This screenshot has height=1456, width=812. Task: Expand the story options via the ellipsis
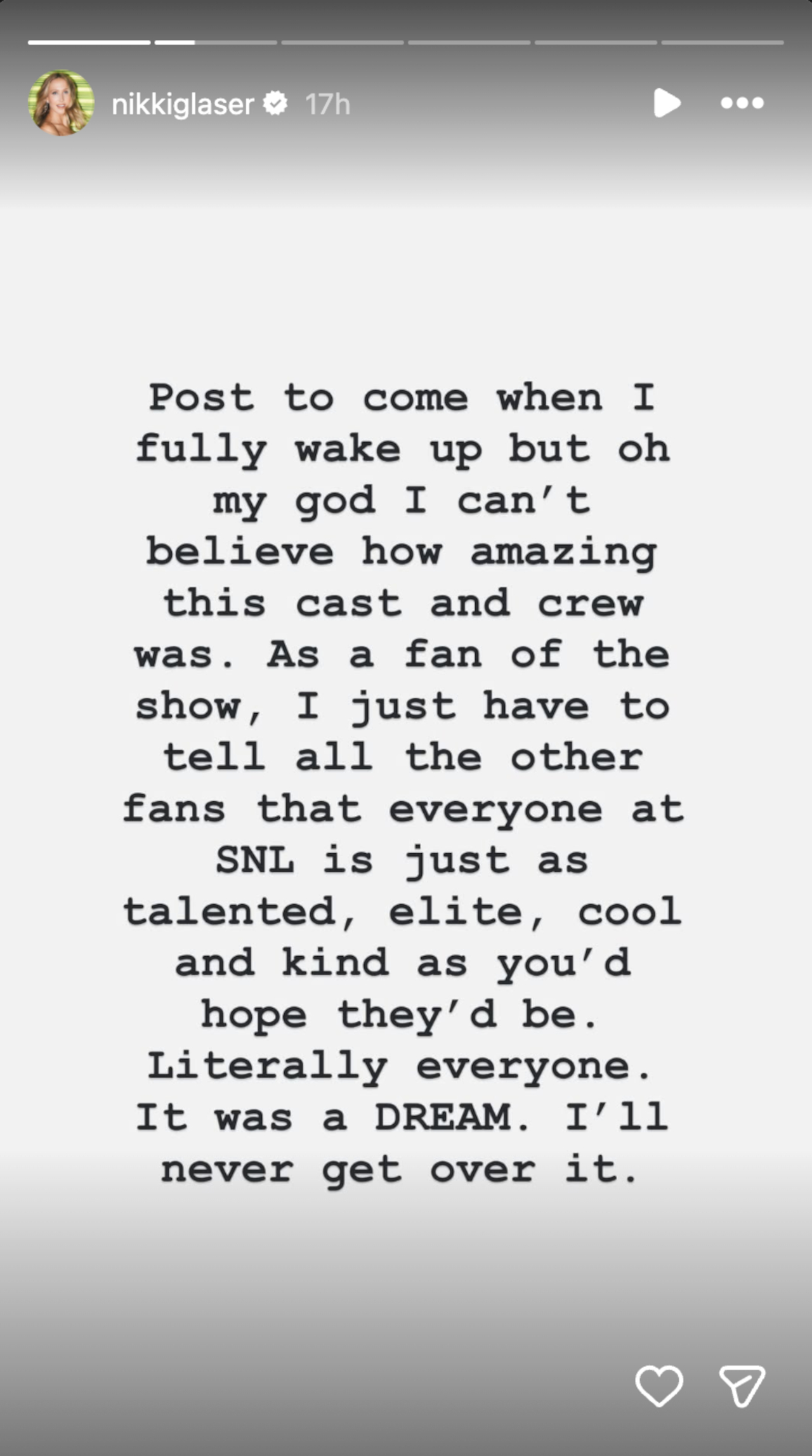(742, 104)
